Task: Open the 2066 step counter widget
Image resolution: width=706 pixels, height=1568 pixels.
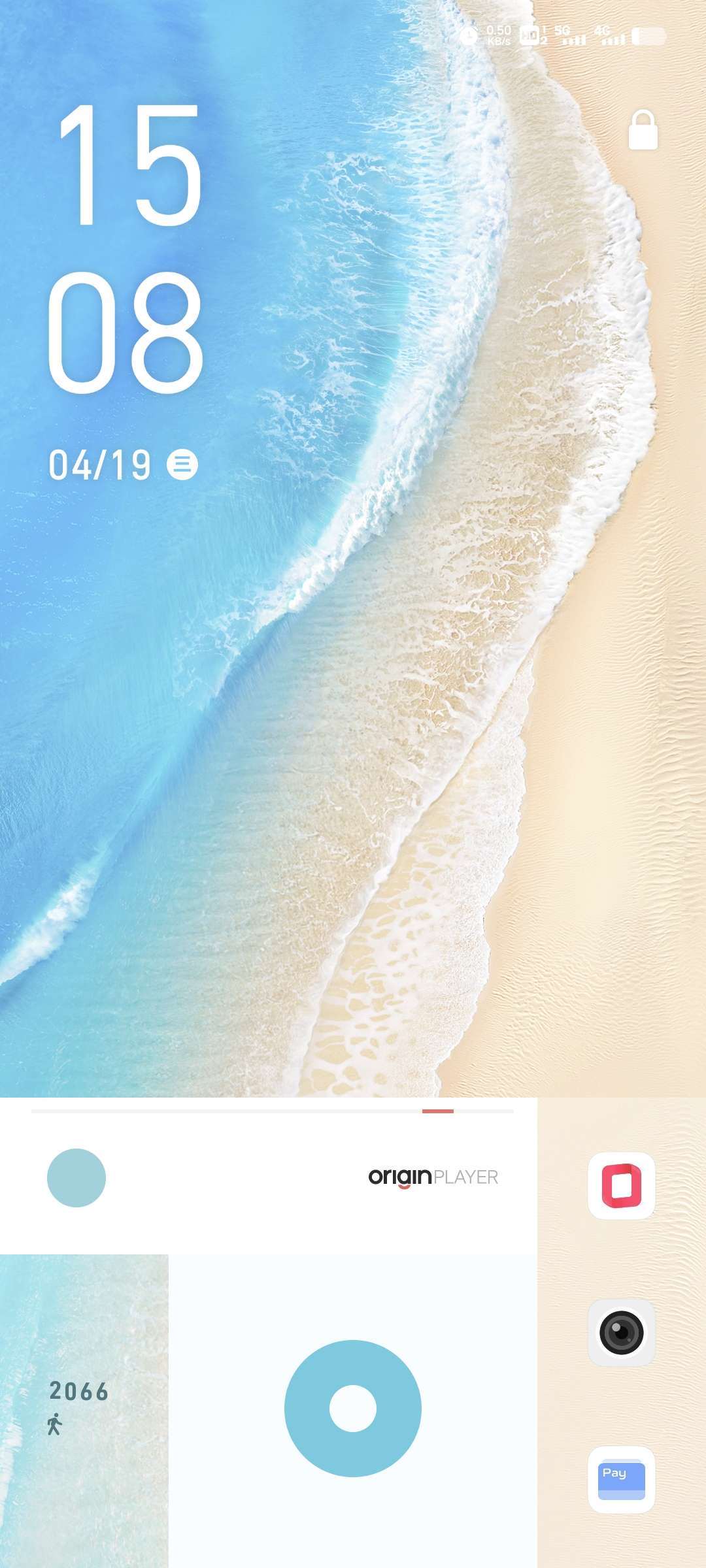Action: (x=84, y=1411)
